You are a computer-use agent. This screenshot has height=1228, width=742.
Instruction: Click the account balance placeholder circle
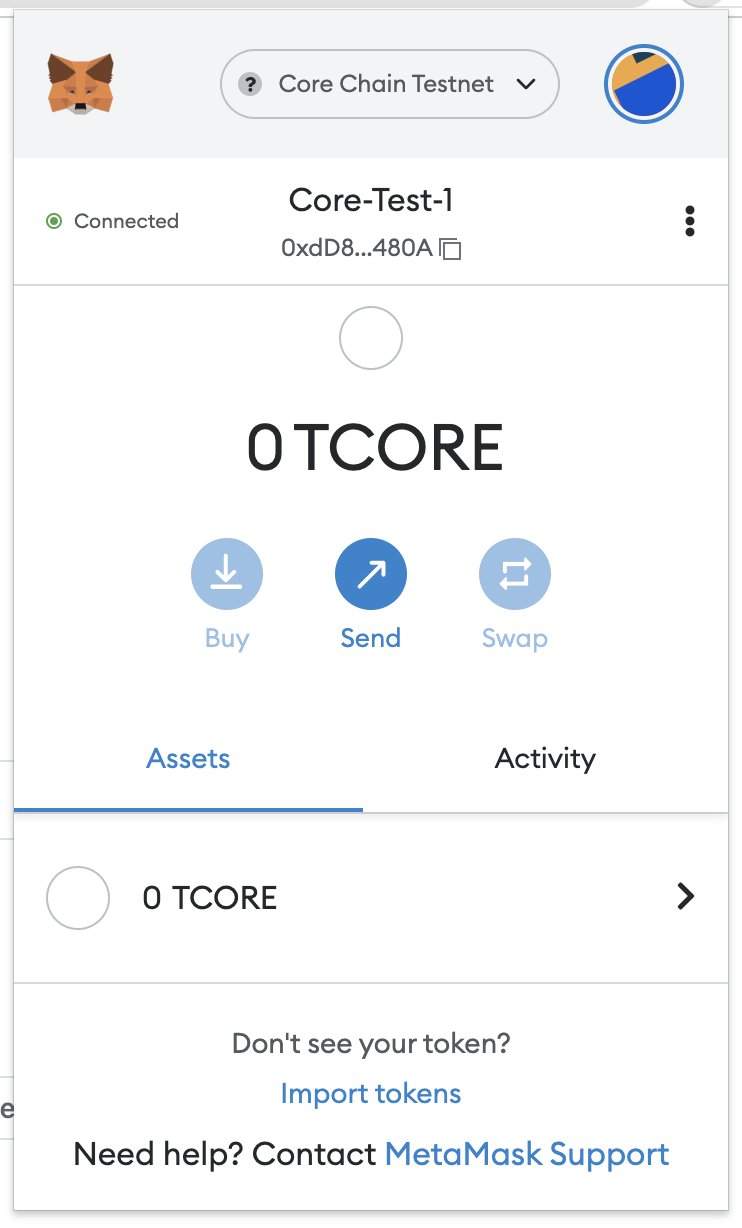pos(370,338)
